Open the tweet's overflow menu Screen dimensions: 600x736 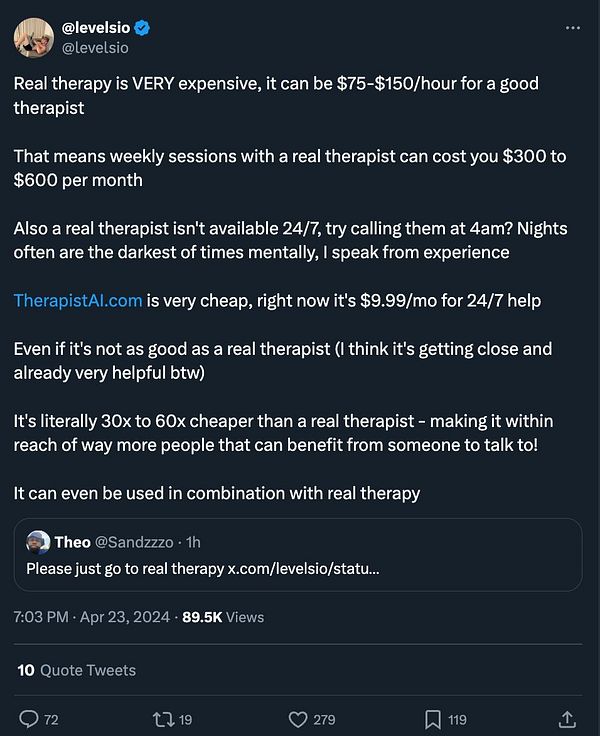572,28
